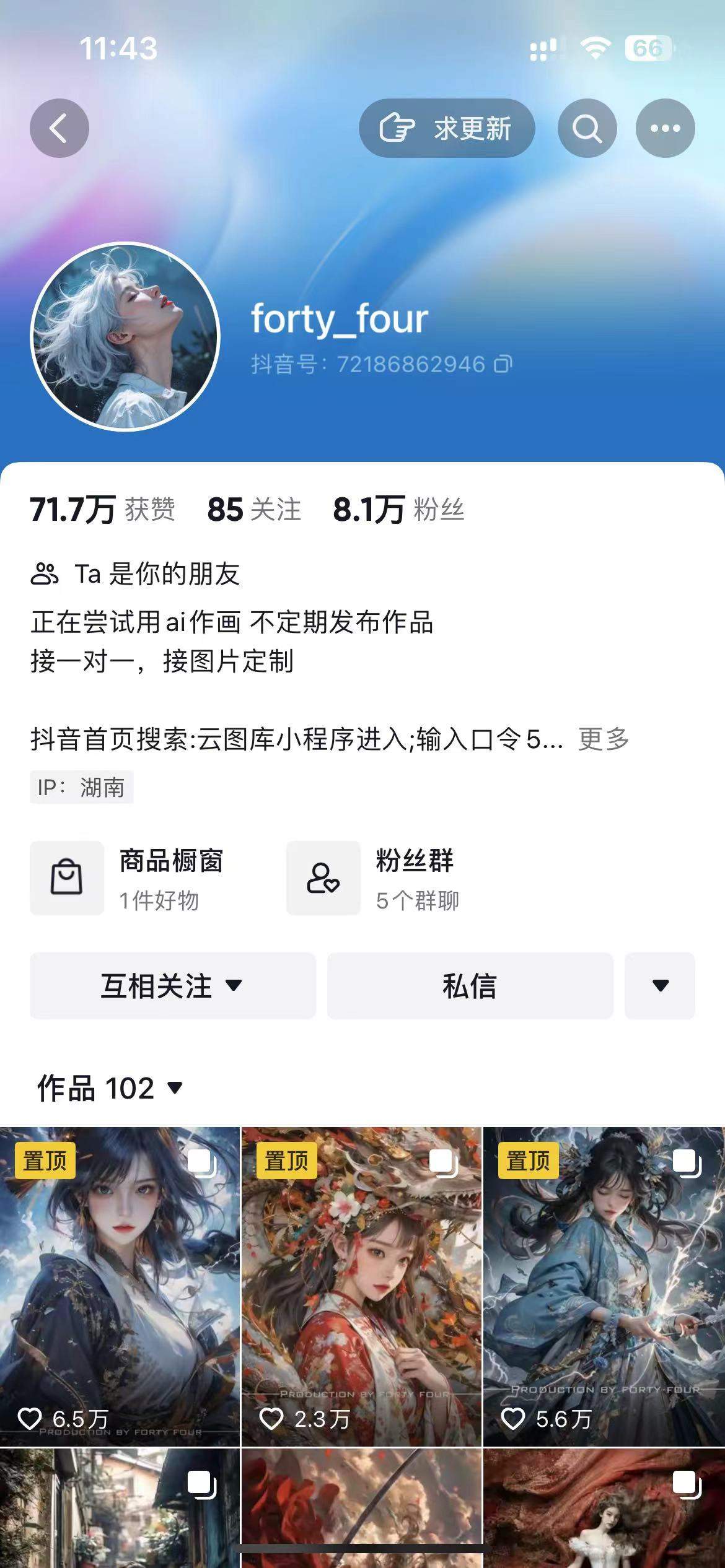Open the 8.1万 粉丝 followers list
This screenshot has height=1568, width=725.
[398, 510]
